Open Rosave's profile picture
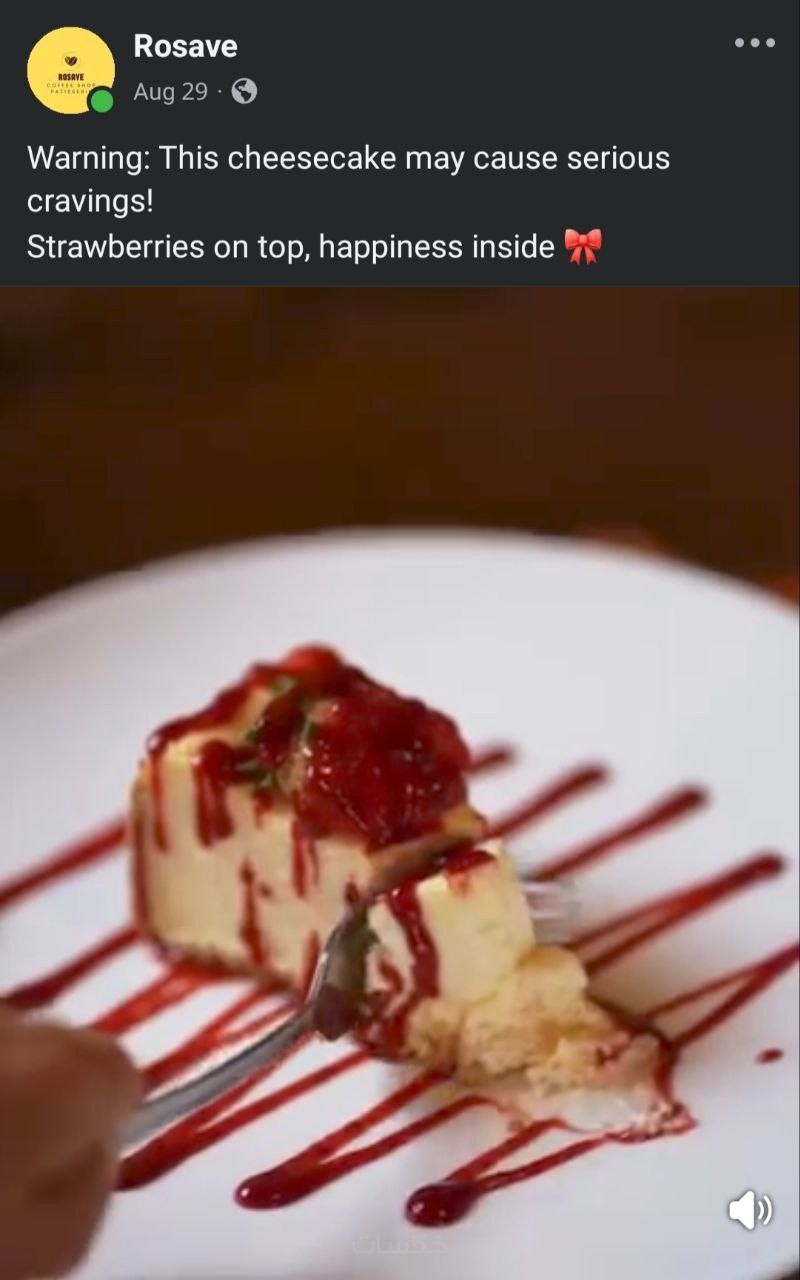Screen dimensions: 800x1280 [70, 70]
